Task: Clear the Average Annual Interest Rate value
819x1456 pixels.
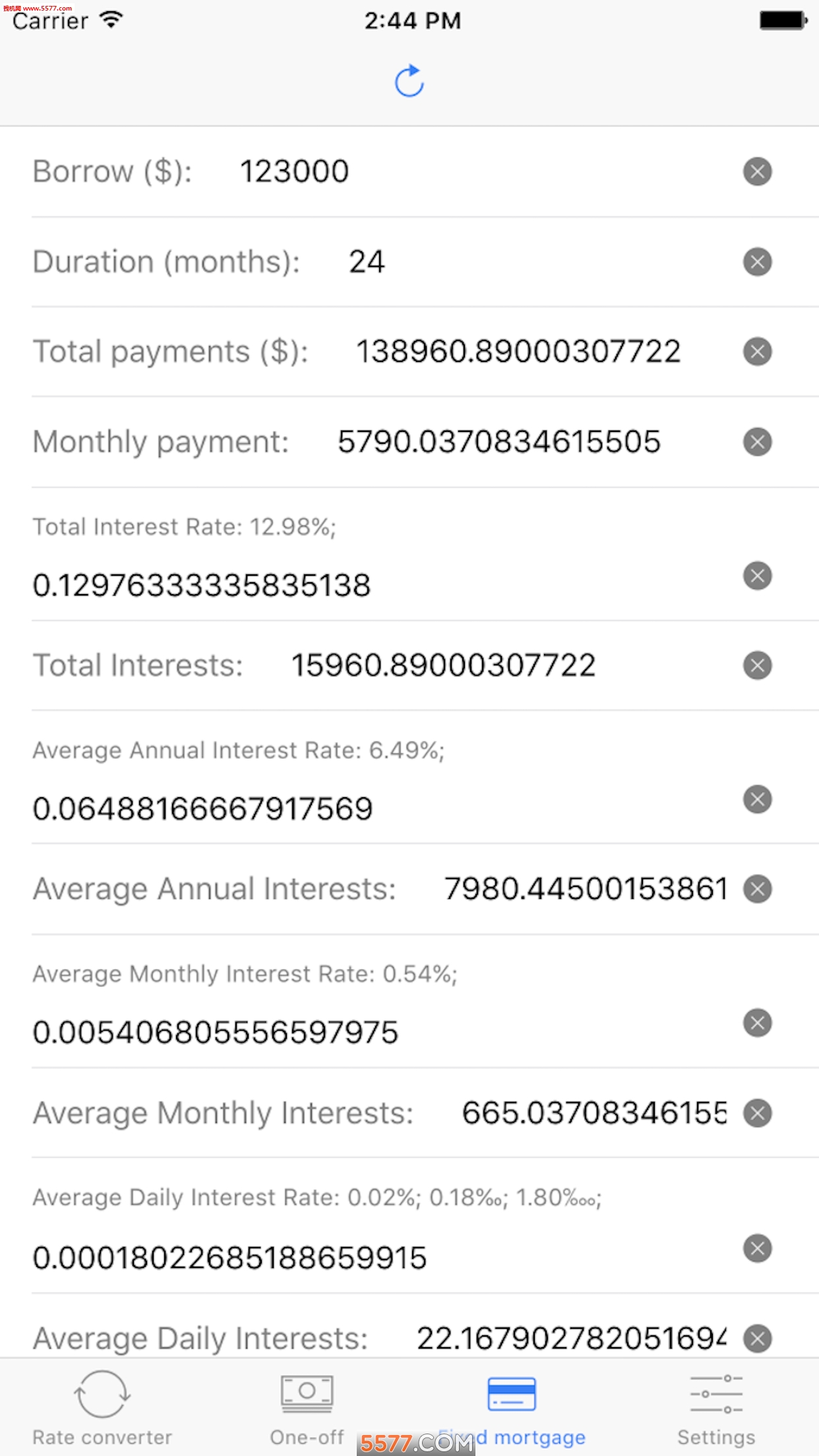Action: [x=757, y=799]
